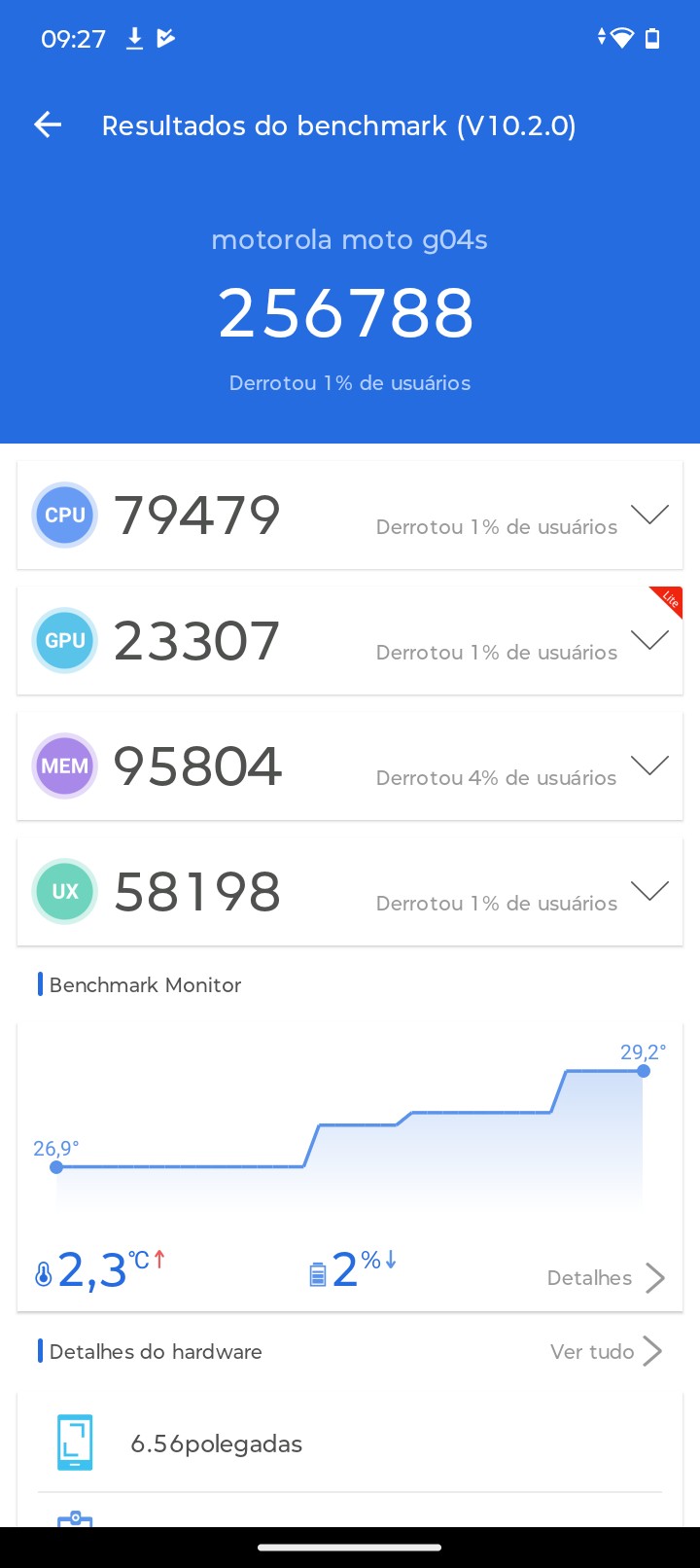Expand the UX score details
700x1568 pixels.
pos(648,891)
